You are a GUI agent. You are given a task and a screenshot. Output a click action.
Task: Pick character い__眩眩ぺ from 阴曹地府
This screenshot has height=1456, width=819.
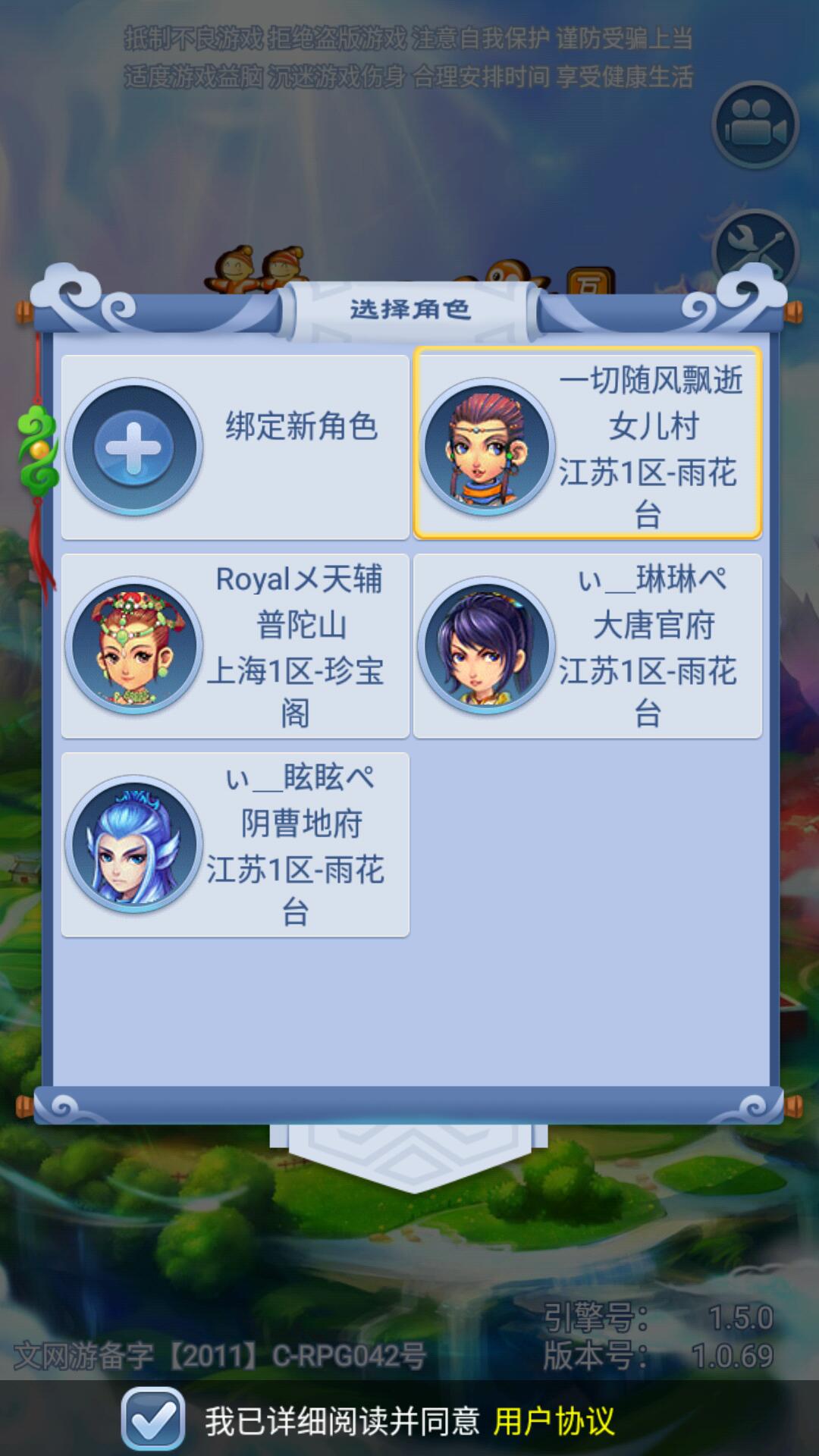235,845
